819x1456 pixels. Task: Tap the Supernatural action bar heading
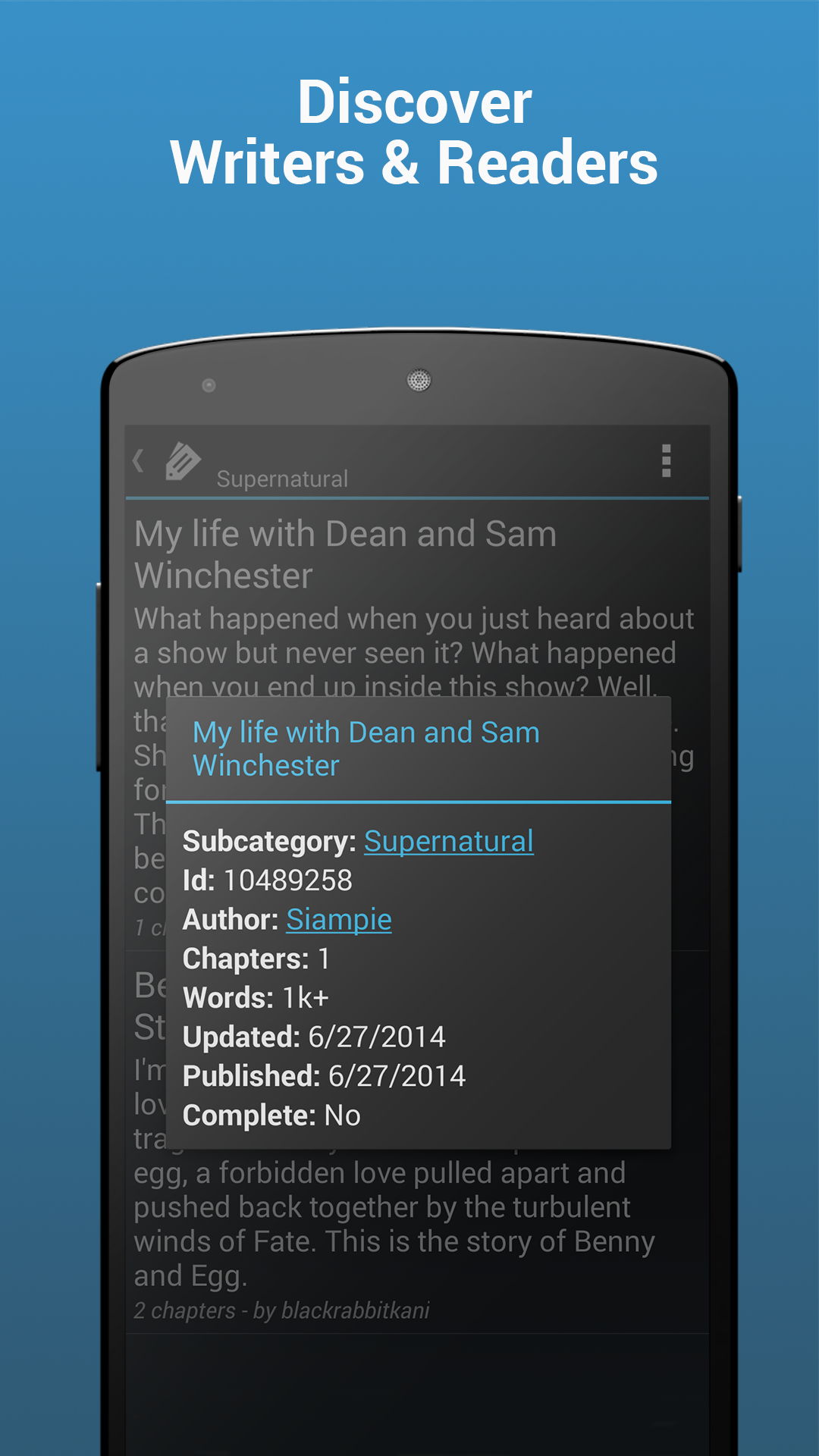282,479
